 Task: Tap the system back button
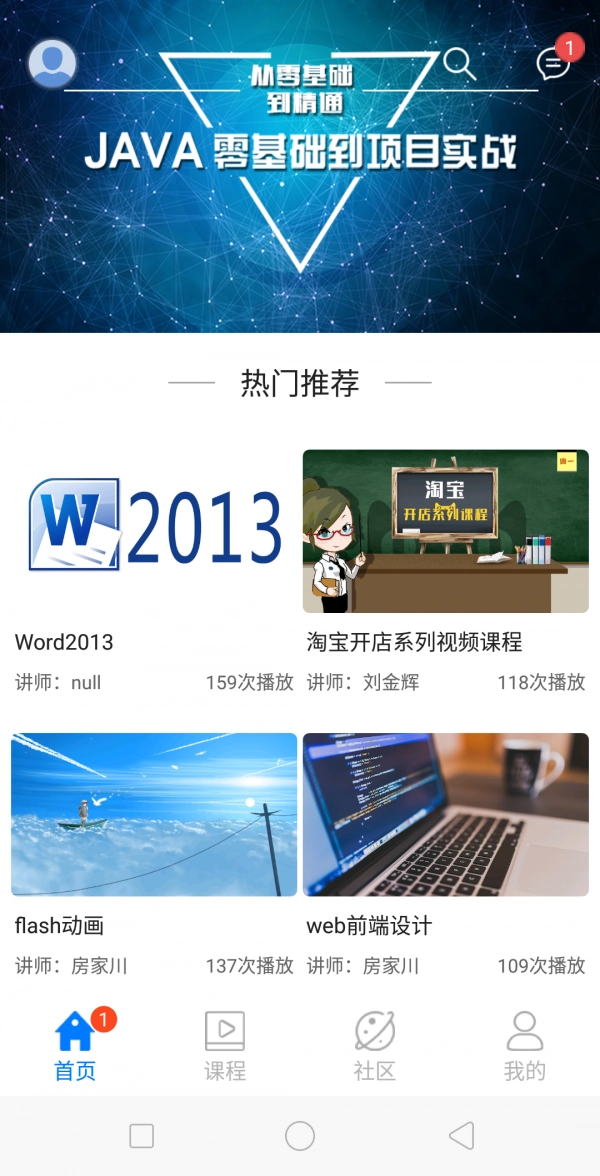[x=461, y=1136]
